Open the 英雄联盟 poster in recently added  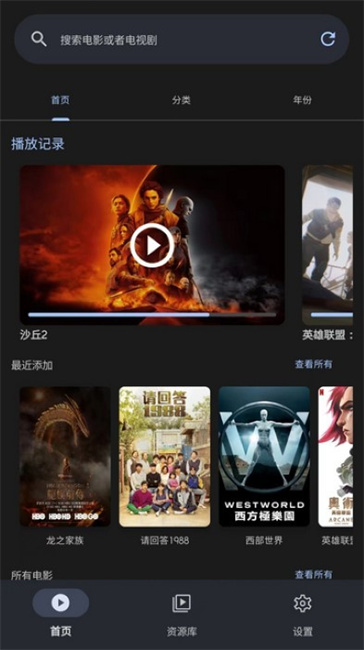tap(336, 457)
